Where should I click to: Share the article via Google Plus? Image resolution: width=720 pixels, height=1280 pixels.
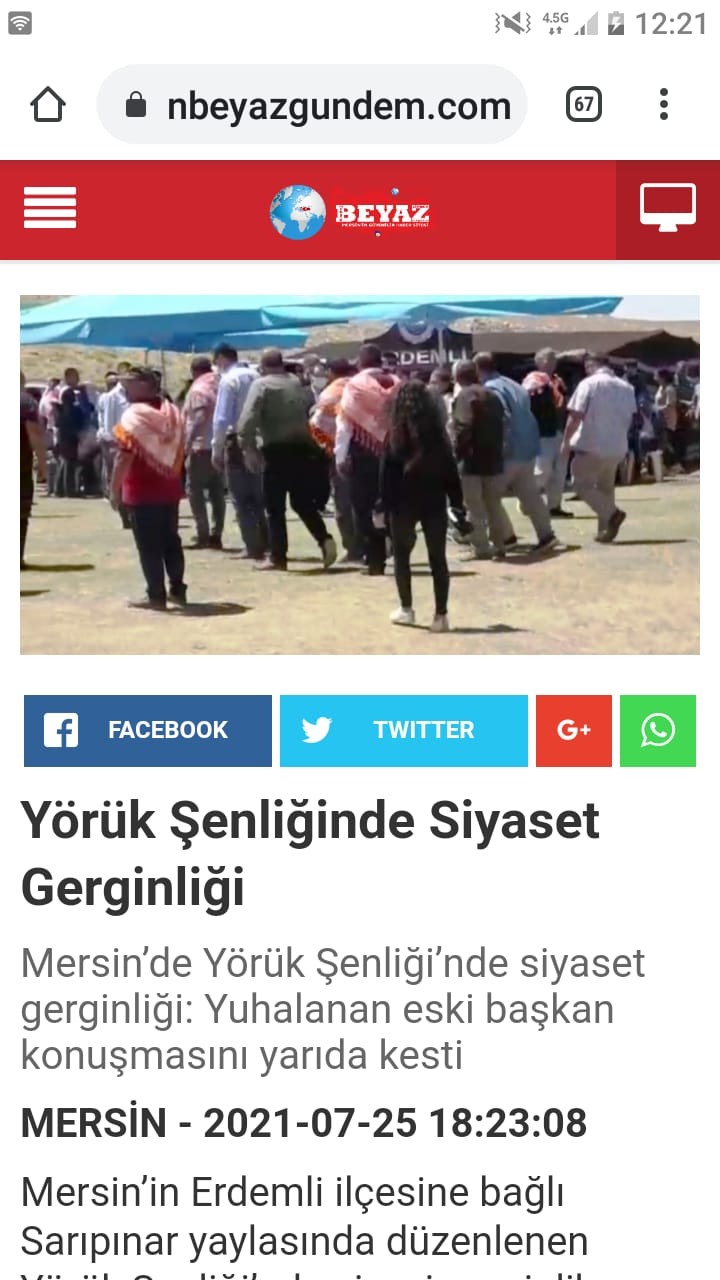pos(574,731)
